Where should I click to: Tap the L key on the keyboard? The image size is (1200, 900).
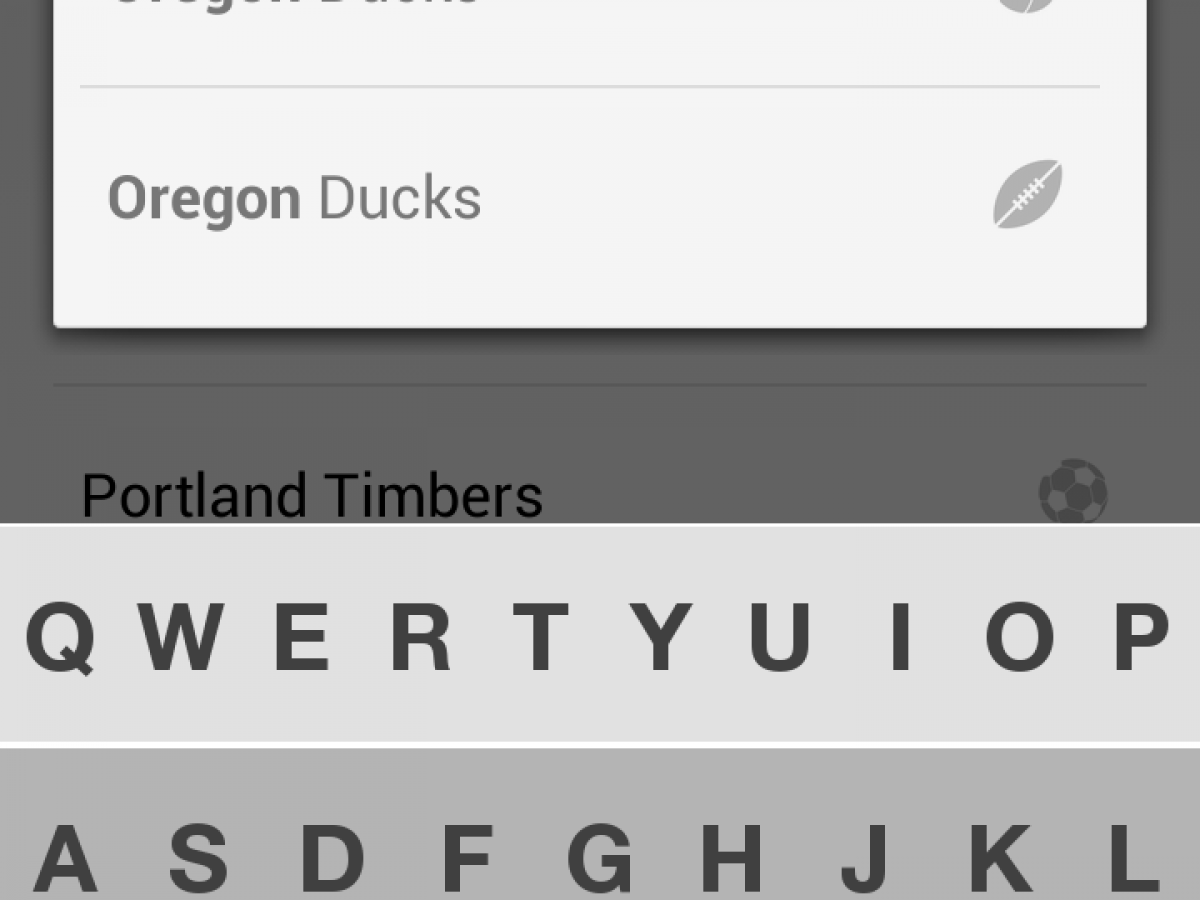(1136, 858)
